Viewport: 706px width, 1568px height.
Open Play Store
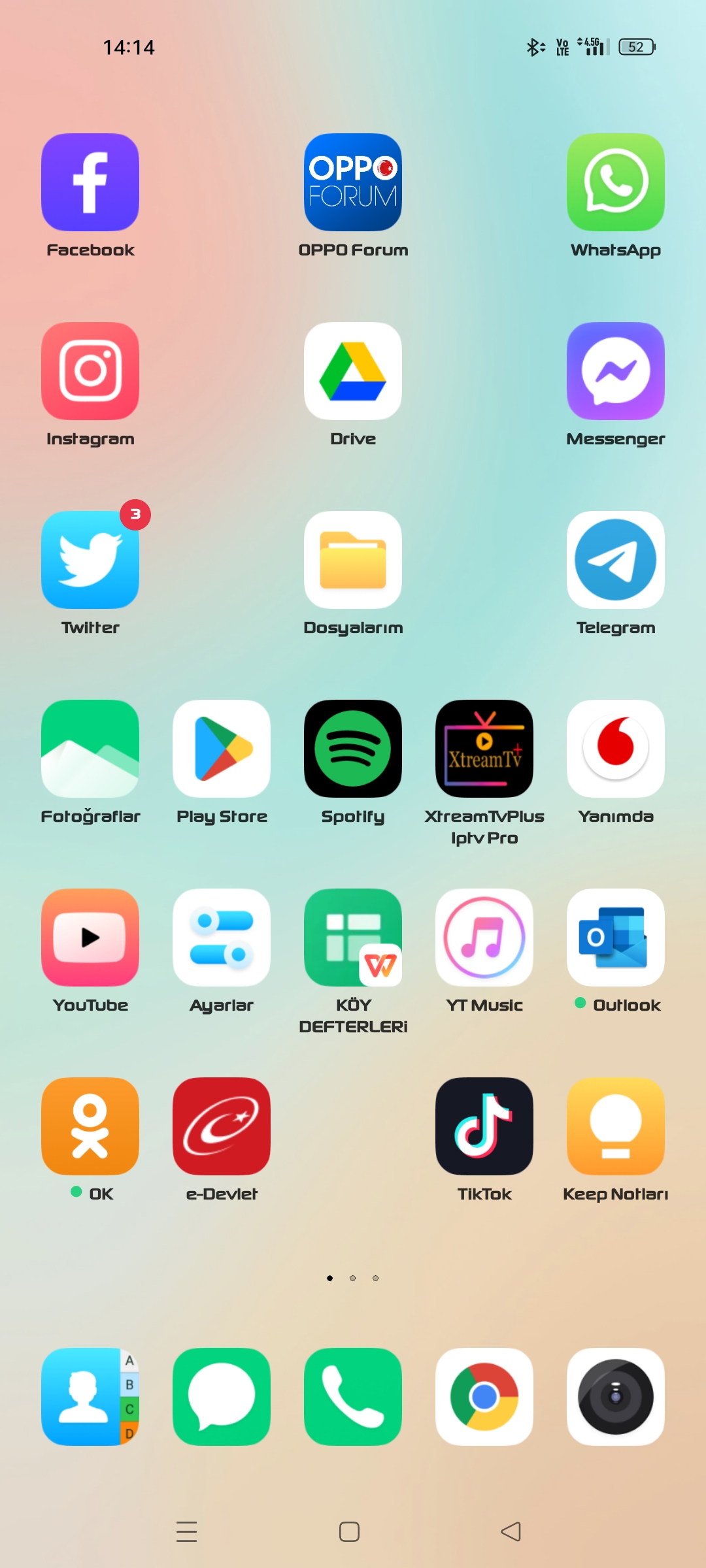(x=222, y=749)
